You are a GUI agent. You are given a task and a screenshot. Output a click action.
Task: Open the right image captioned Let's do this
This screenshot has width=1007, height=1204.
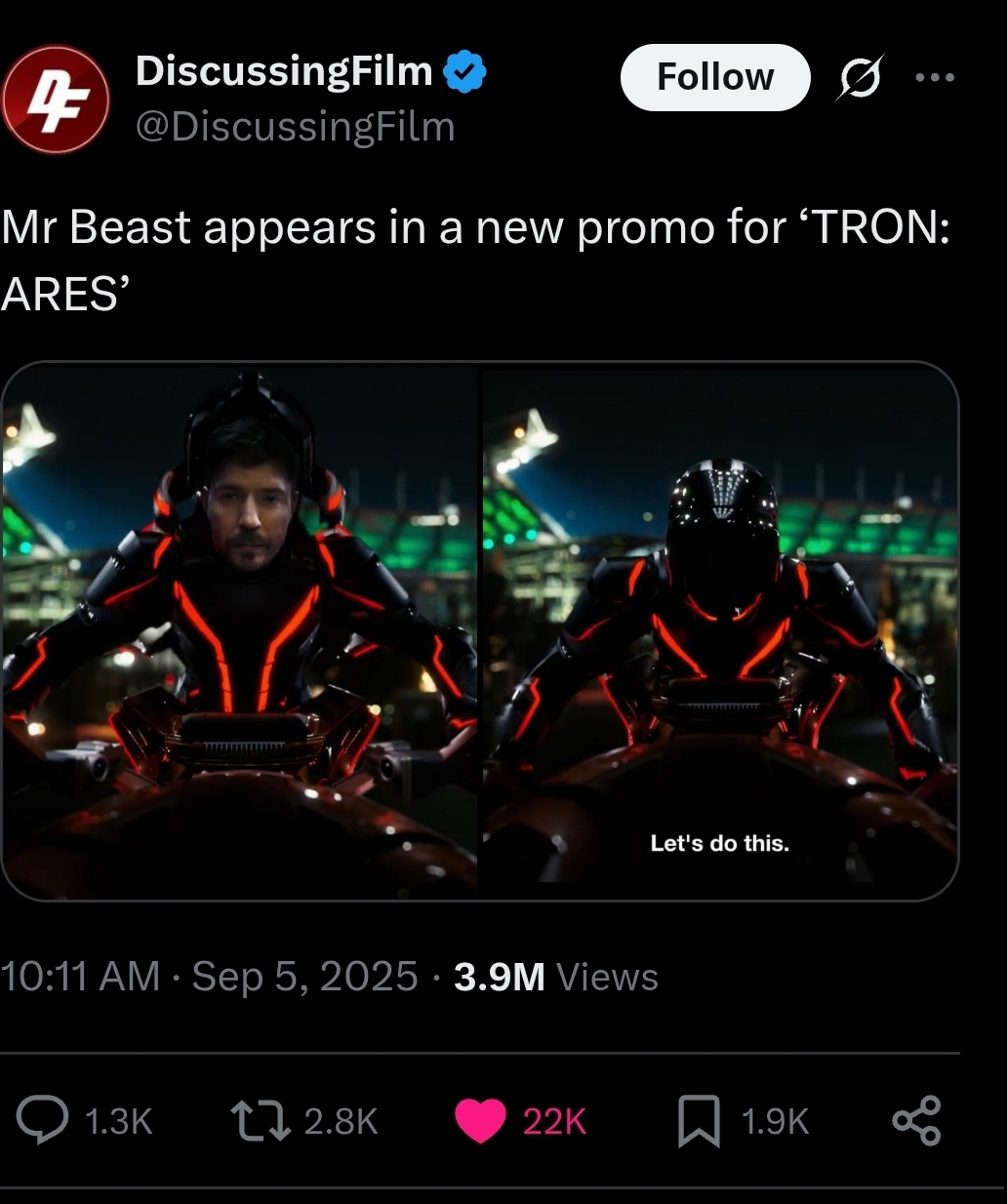click(x=720, y=629)
